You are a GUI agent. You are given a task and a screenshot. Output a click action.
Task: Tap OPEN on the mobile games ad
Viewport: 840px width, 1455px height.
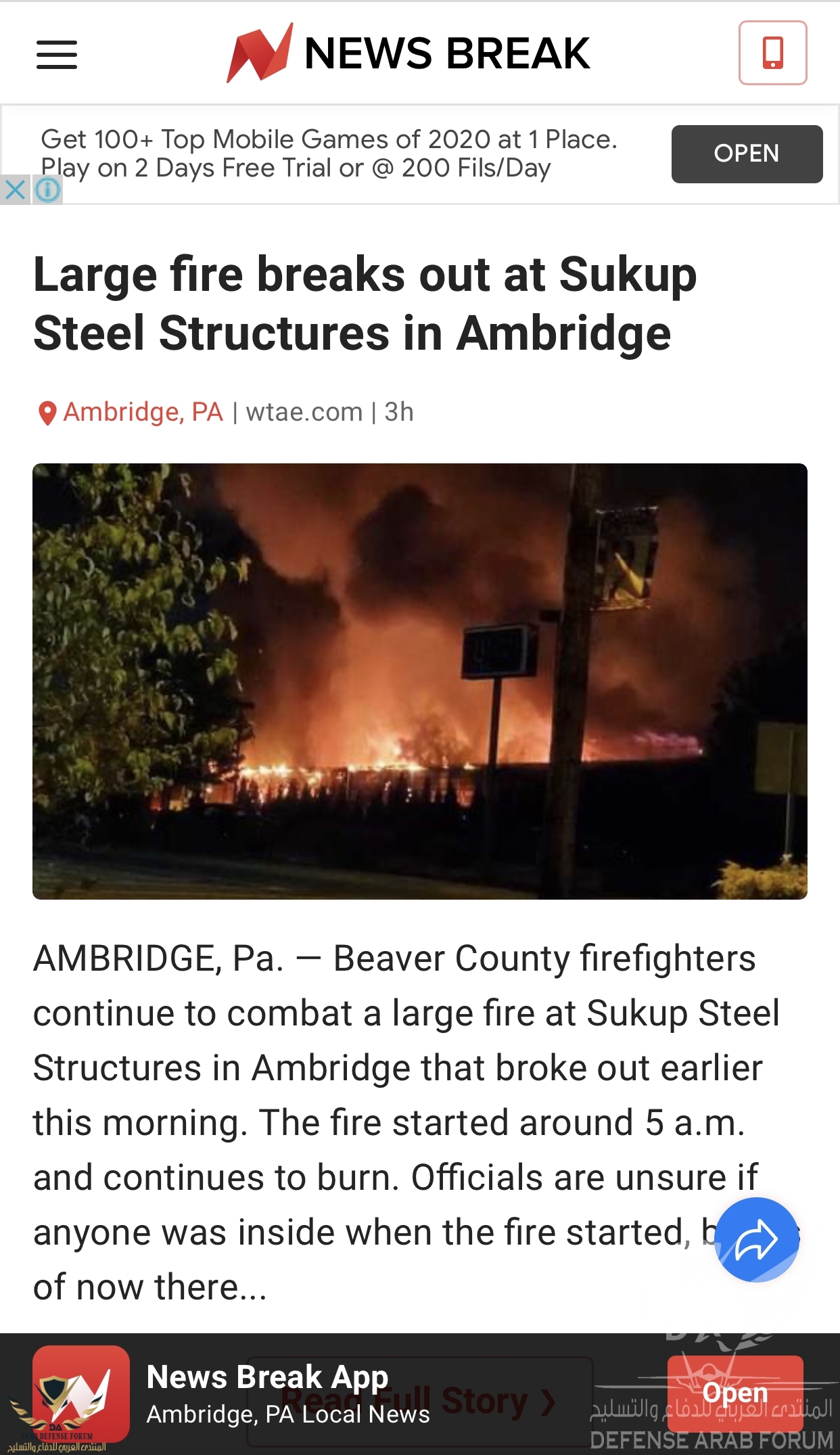coord(747,154)
